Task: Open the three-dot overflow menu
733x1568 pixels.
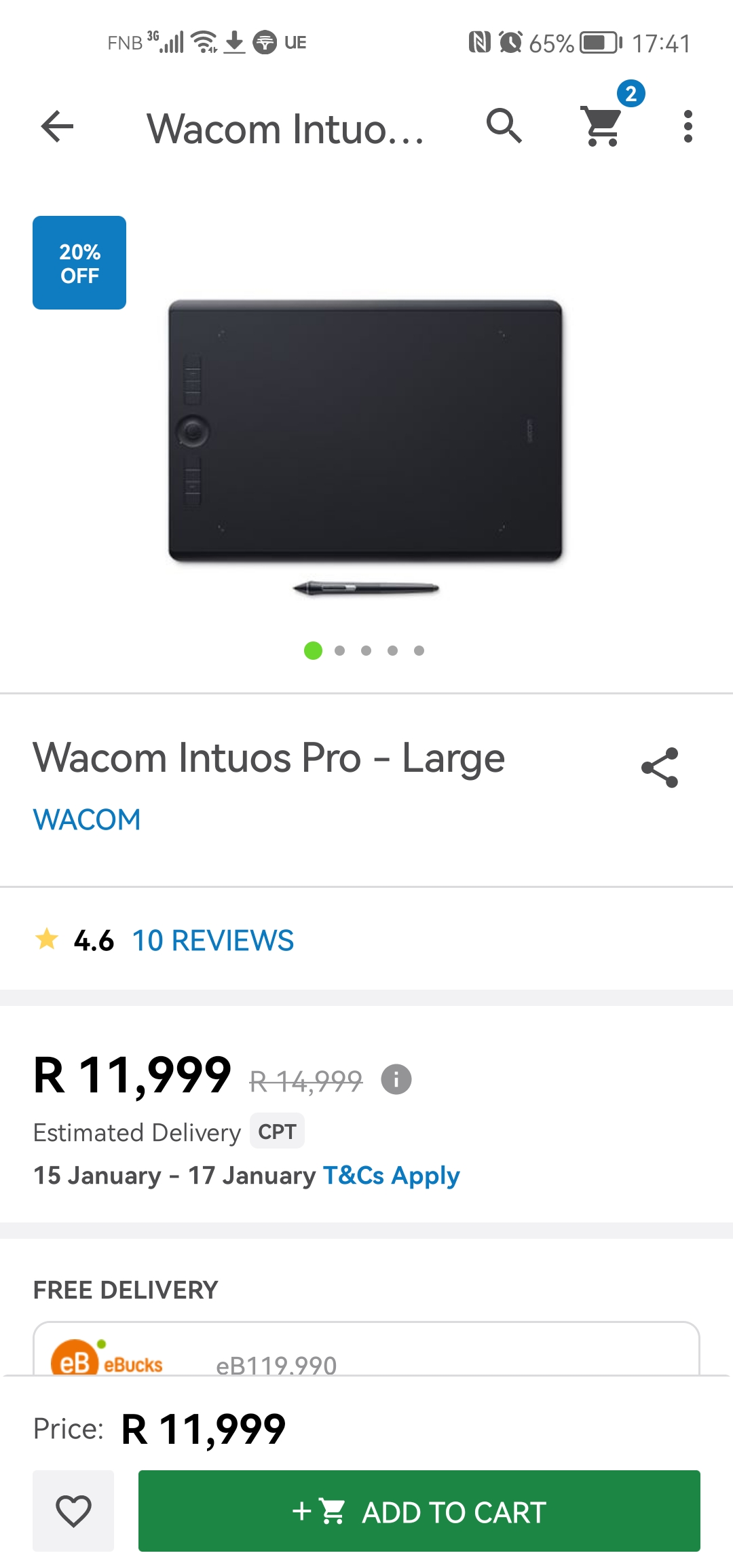Action: pyautogui.click(x=688, y=126)
